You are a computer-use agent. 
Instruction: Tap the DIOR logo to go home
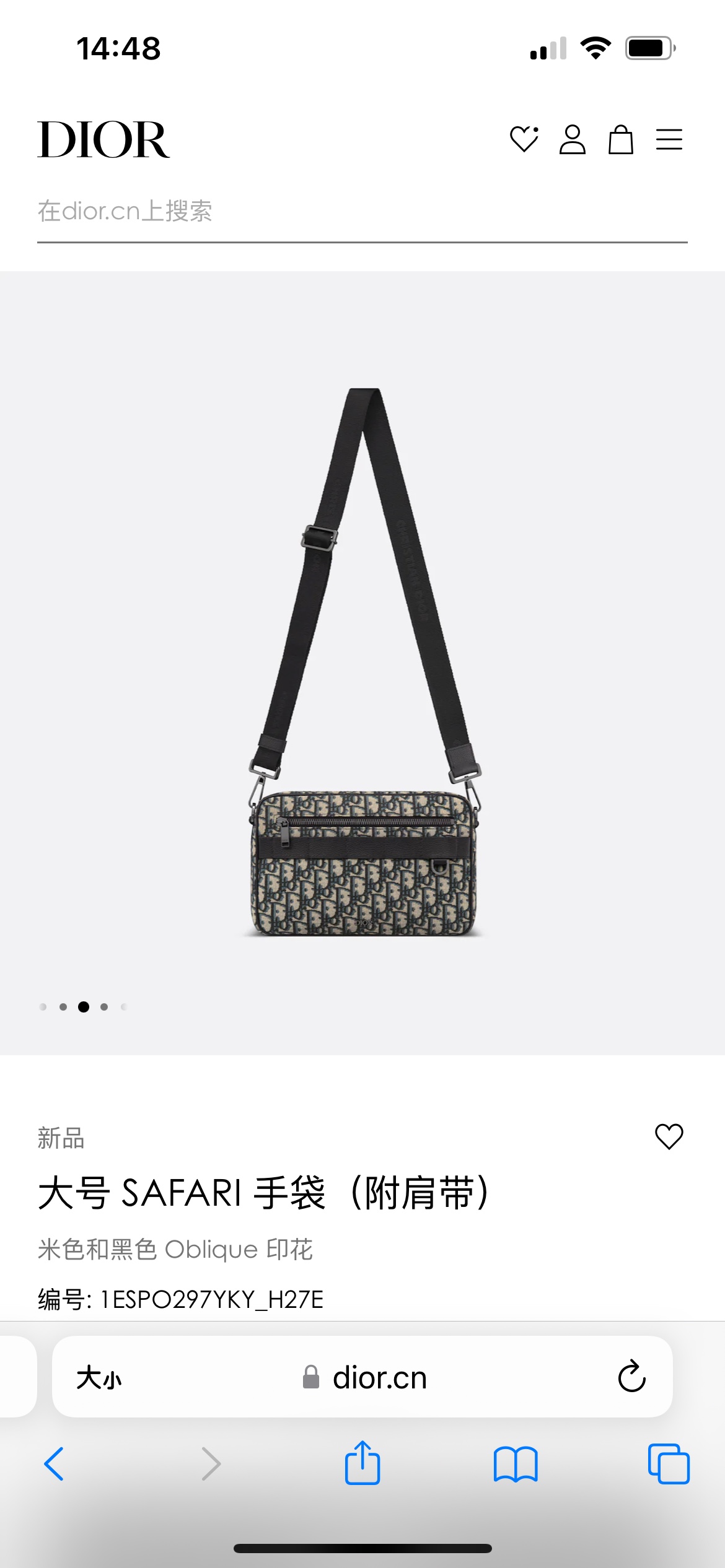pyautogui.click(x=103, y=140)
